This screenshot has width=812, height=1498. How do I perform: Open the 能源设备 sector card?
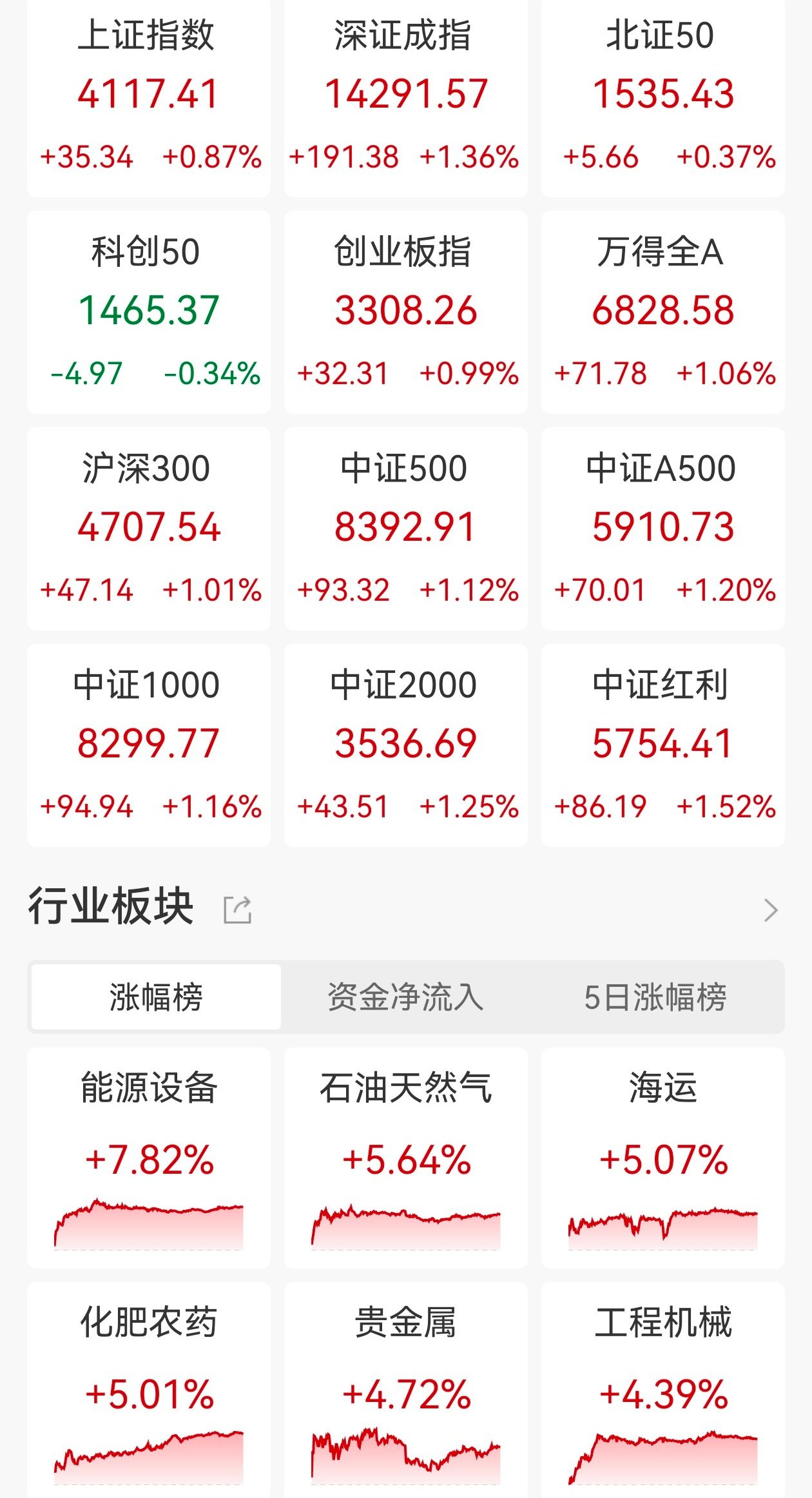(x=148, y=1158)
